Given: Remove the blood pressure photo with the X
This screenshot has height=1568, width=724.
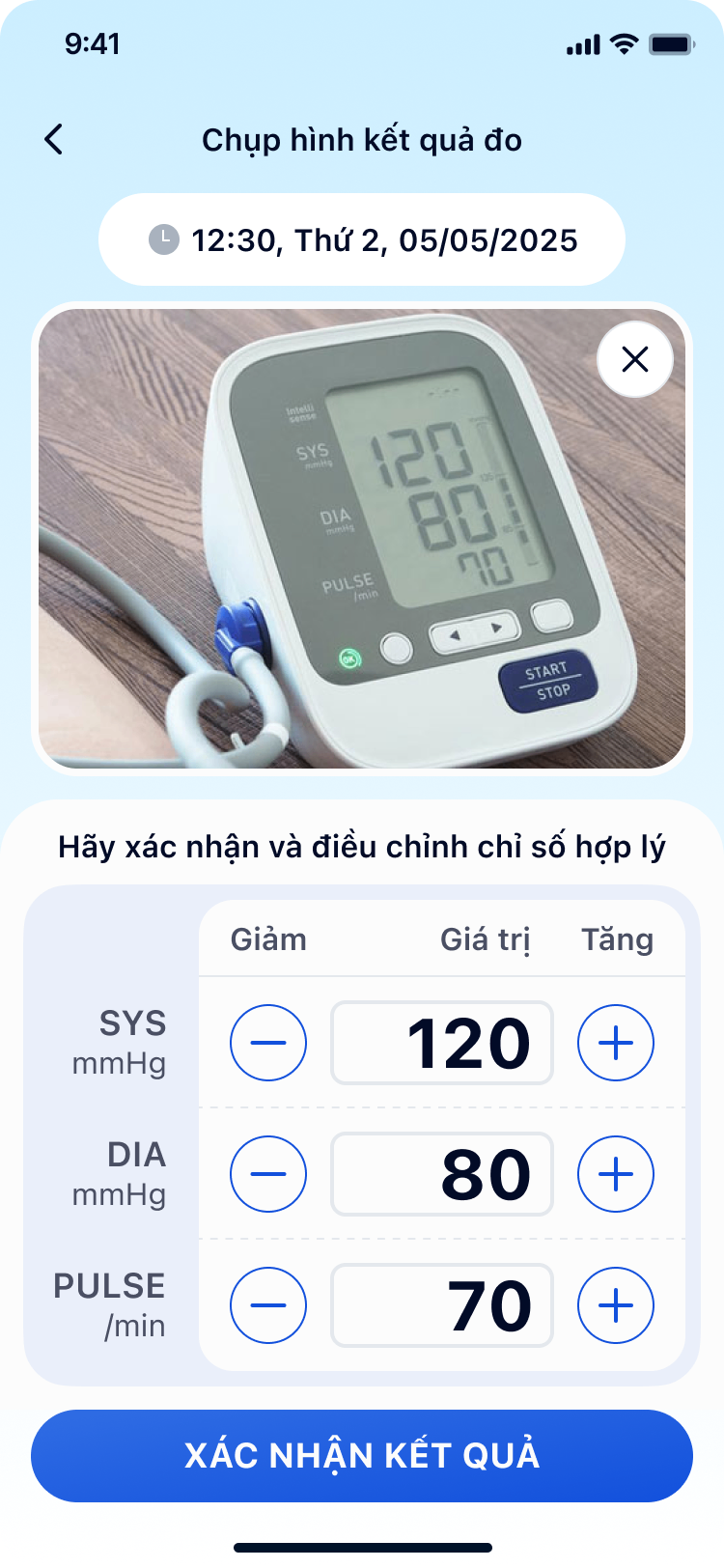Looking at the screenshot, I should point(635,358).
